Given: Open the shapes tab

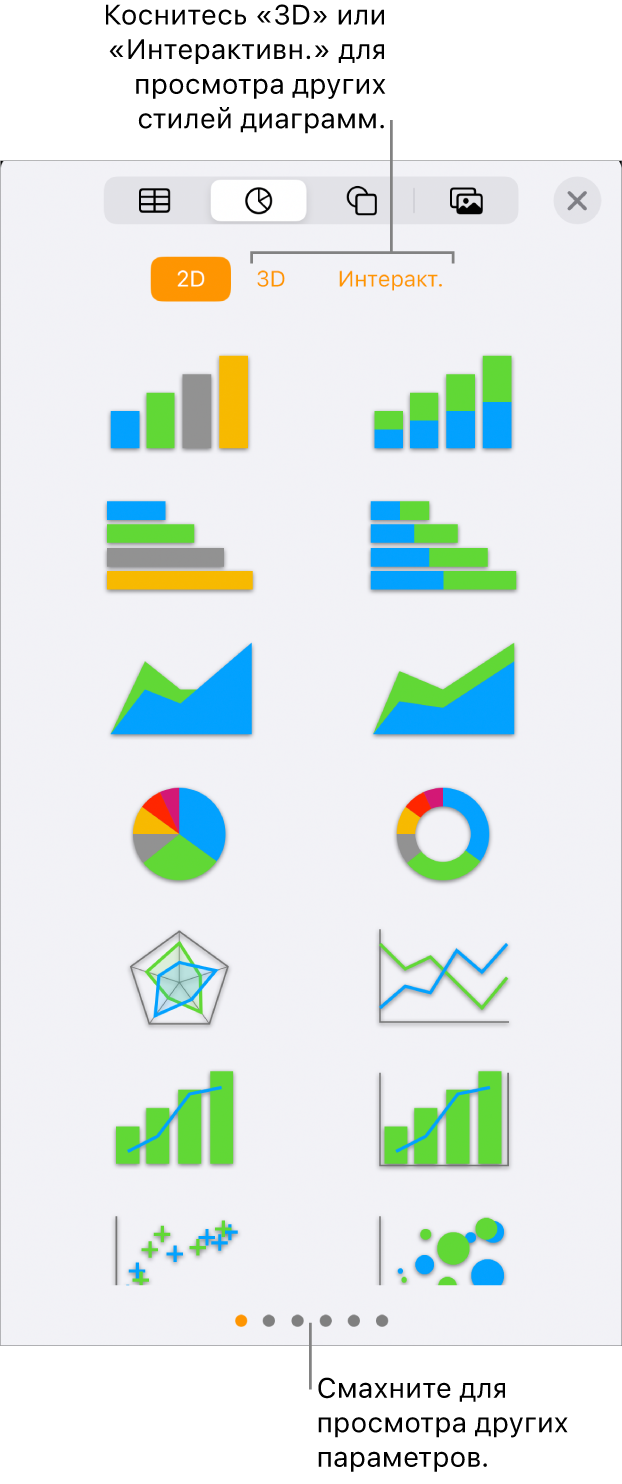Looking at the screenshot, I should [x=361, y=200].
